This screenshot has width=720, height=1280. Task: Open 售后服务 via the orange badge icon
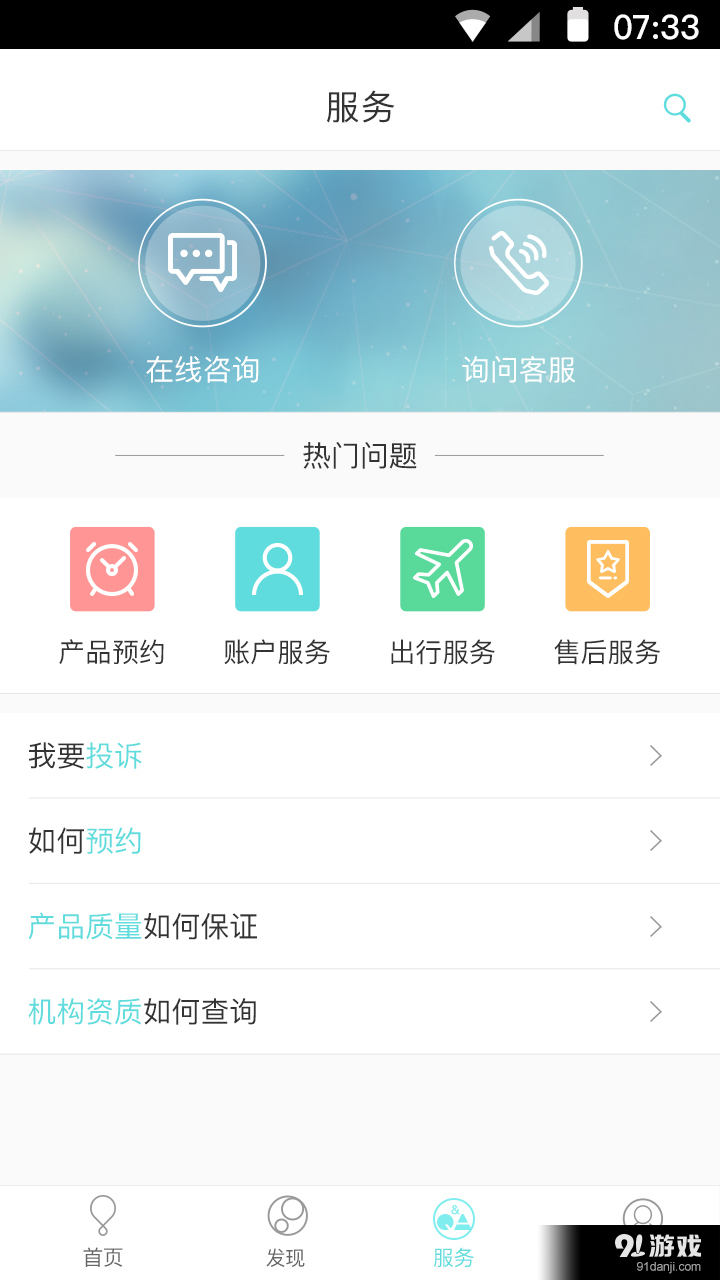(x=607, y=568)
